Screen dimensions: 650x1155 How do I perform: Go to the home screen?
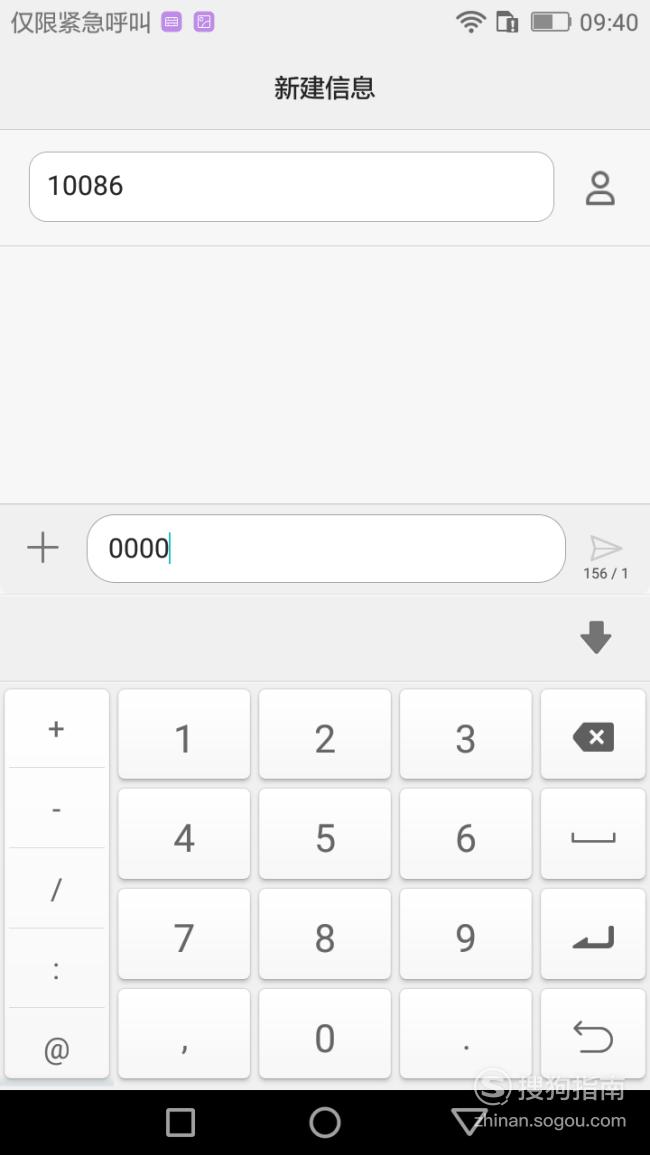[325, 1123]
